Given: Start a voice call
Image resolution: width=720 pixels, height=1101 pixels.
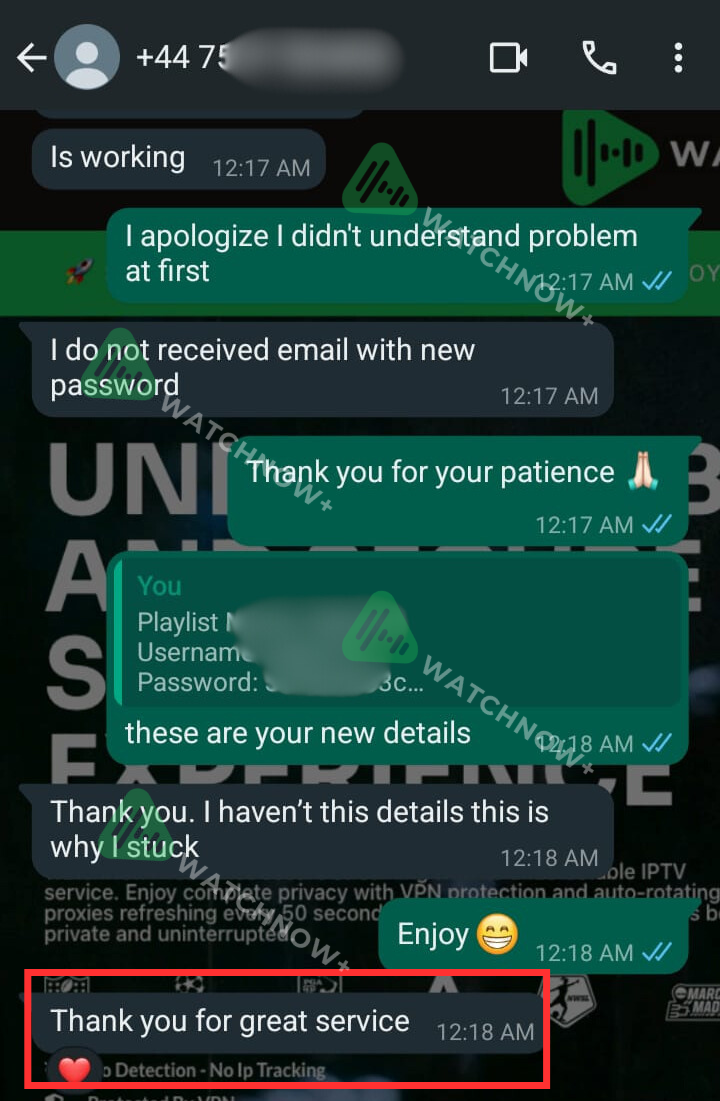Looking at the screenshot, I should [x=599, y=58].
